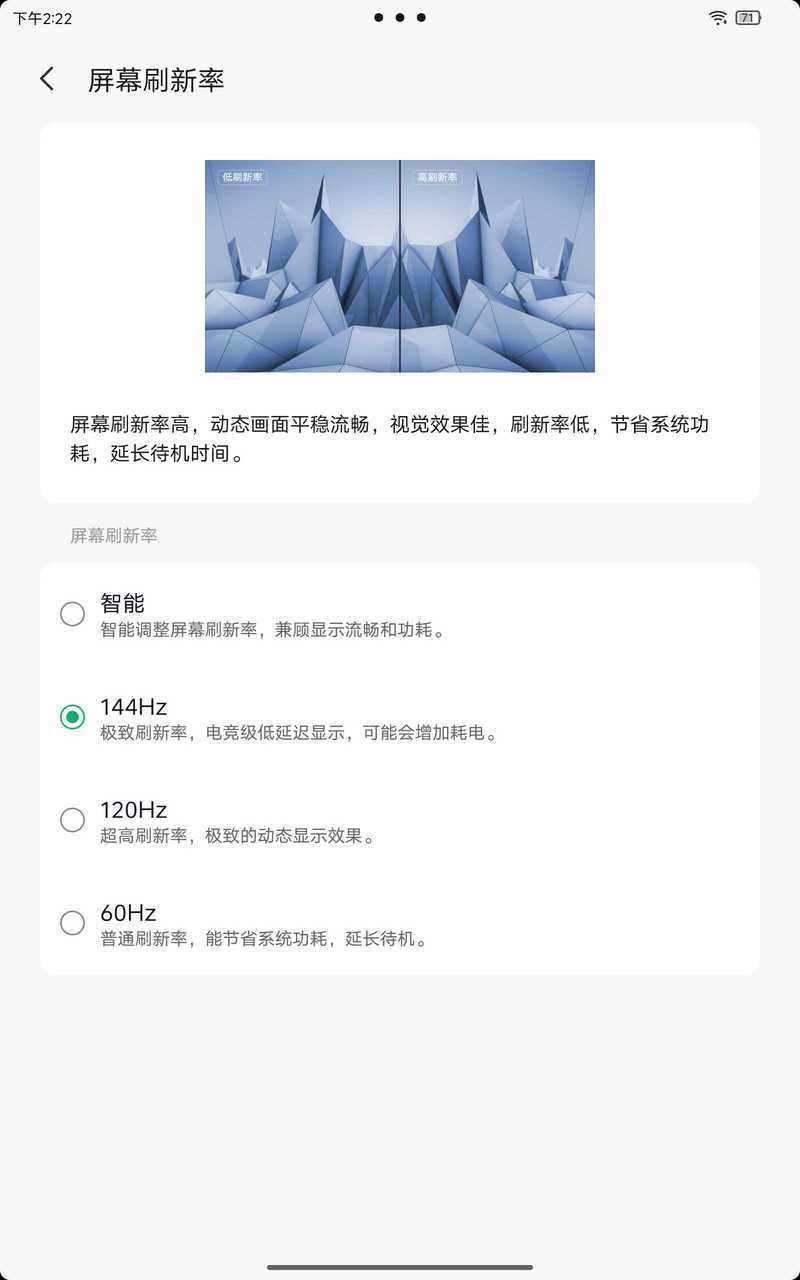This screenshot has height=1280, width=800.
Task: Choose the 144Hz refresh rate option
Action: [400, 717]
